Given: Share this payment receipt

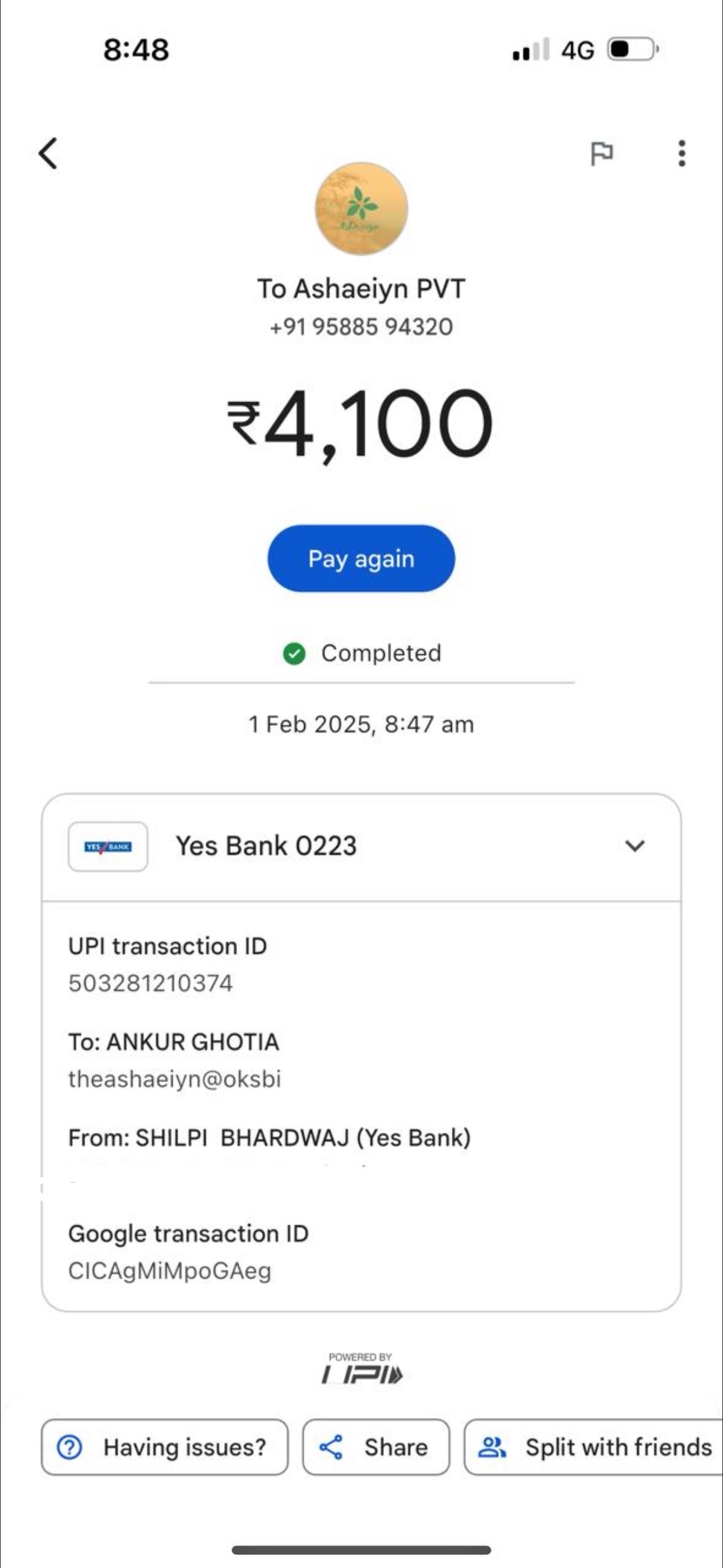Looking at the screenshot, I should click(376, 1447).
